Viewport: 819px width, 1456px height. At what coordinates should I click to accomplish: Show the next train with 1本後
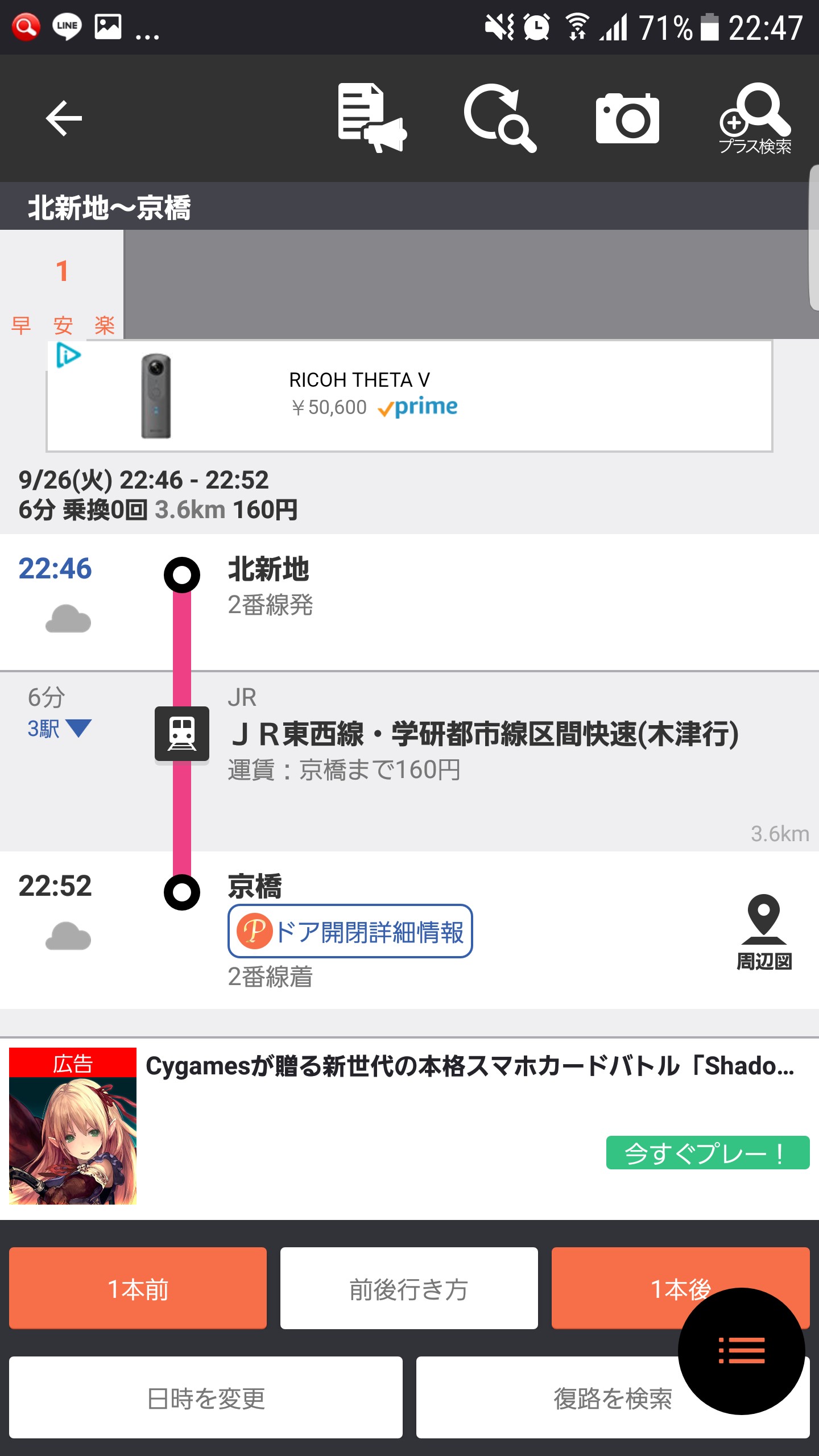680,1288
